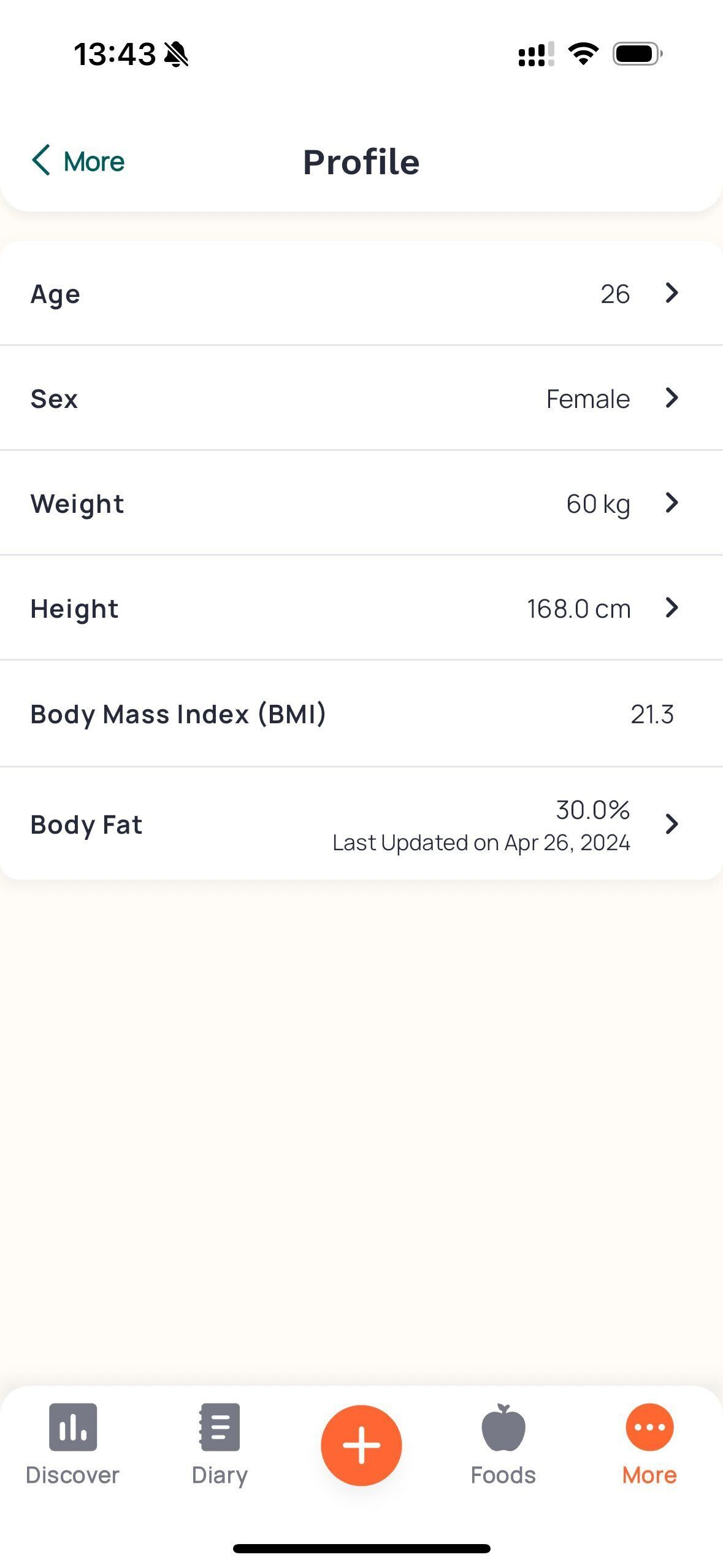Click the Wi-Fi indicator in status bar
Image resolution: width=723 pixels, height=1568 pixels.
pos(583,53)
